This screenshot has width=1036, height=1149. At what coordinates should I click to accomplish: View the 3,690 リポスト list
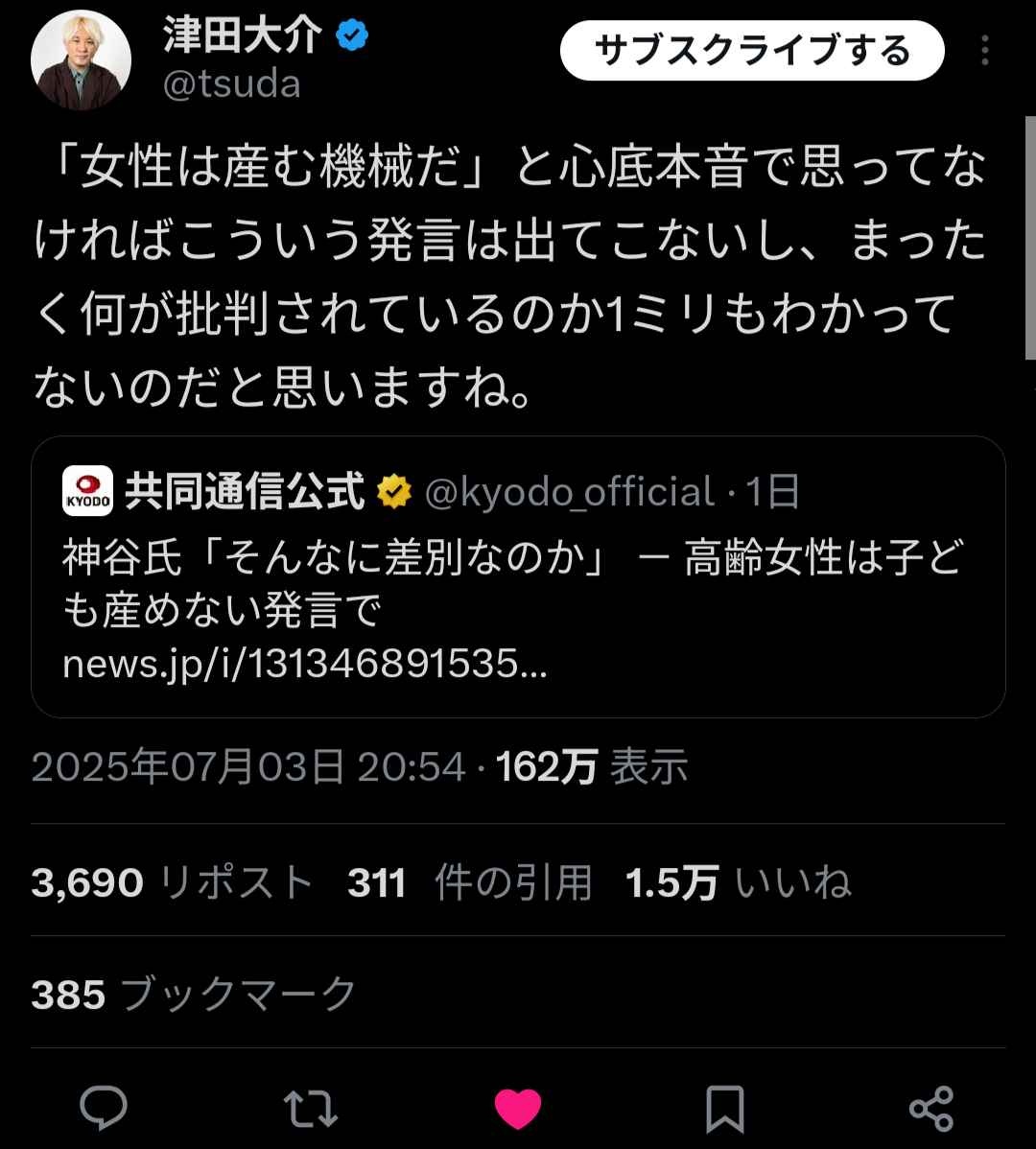pyautogui.click(x=173, y=882)
